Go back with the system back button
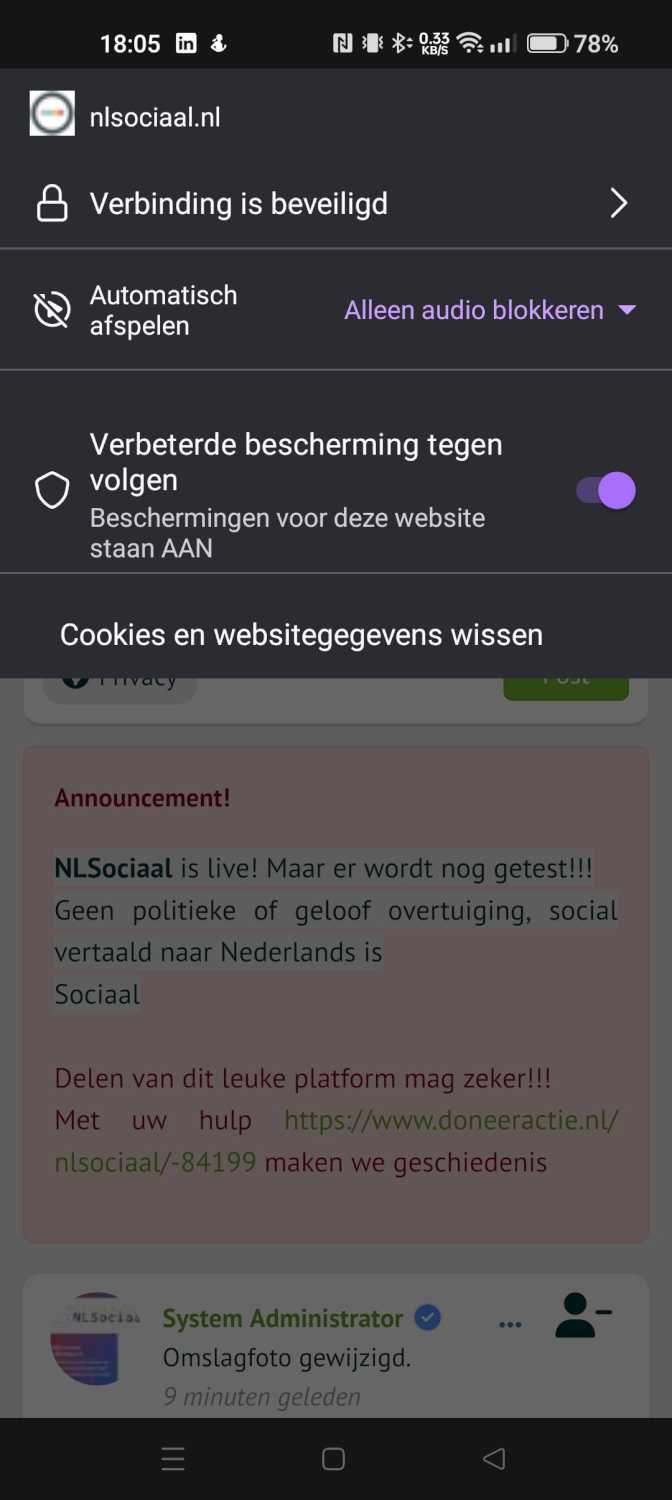Screen dimensions: 672x1500 493,1459
